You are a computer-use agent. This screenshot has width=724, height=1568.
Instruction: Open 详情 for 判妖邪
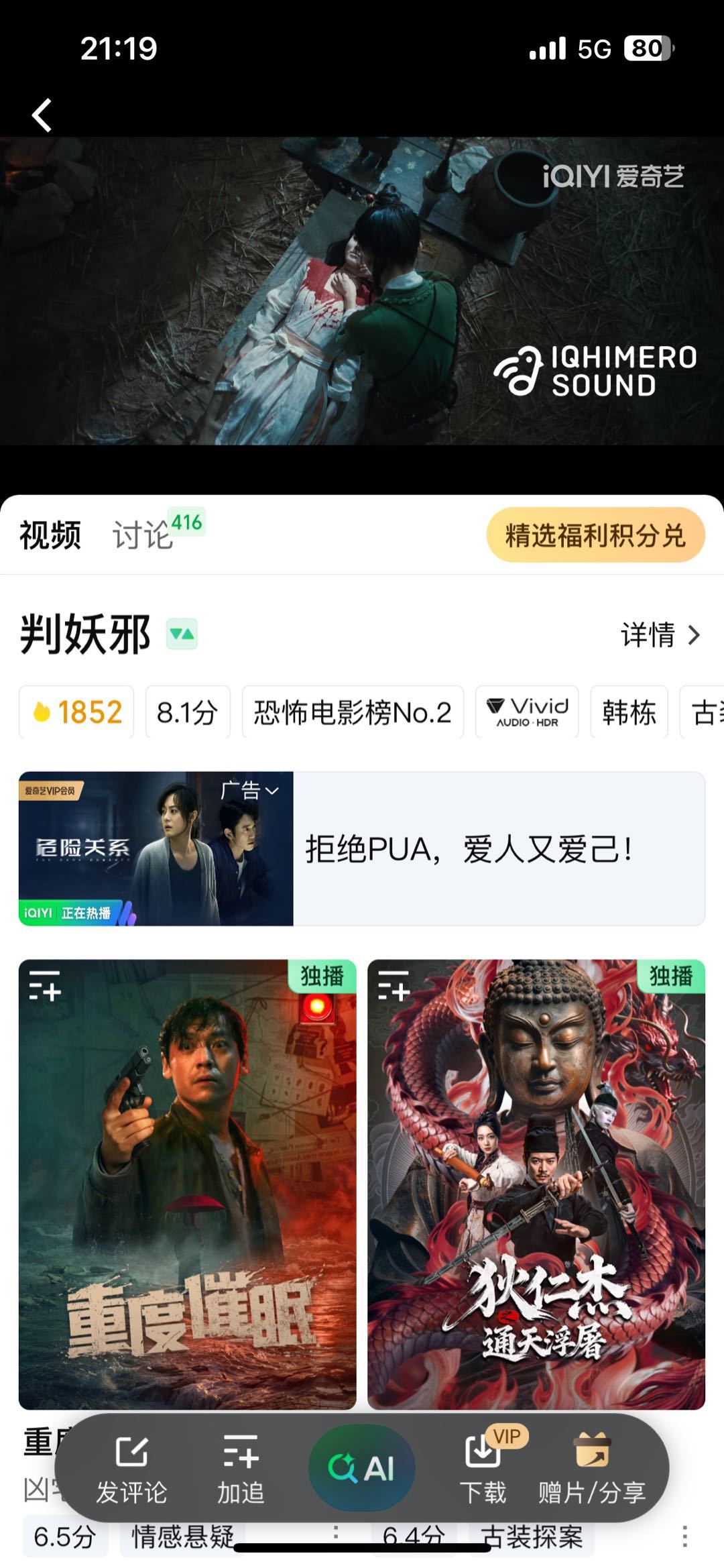[x=660, y=634]
